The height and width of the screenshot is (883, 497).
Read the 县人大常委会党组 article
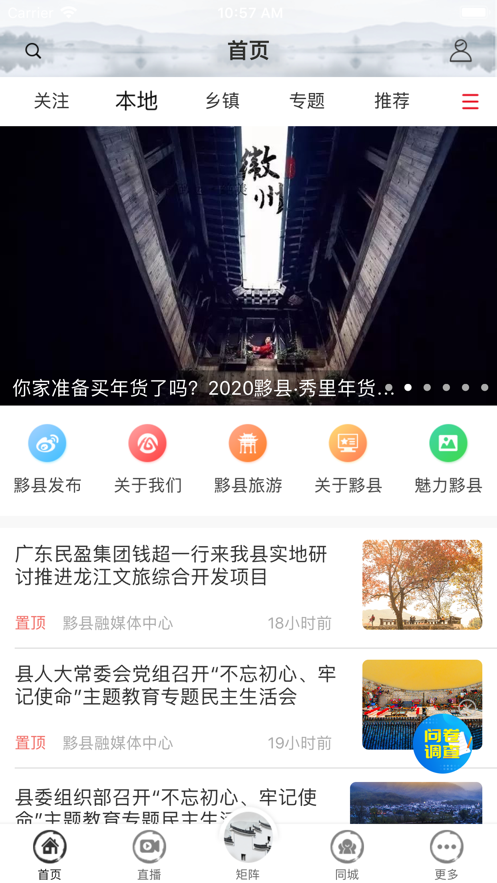(248, 708)
